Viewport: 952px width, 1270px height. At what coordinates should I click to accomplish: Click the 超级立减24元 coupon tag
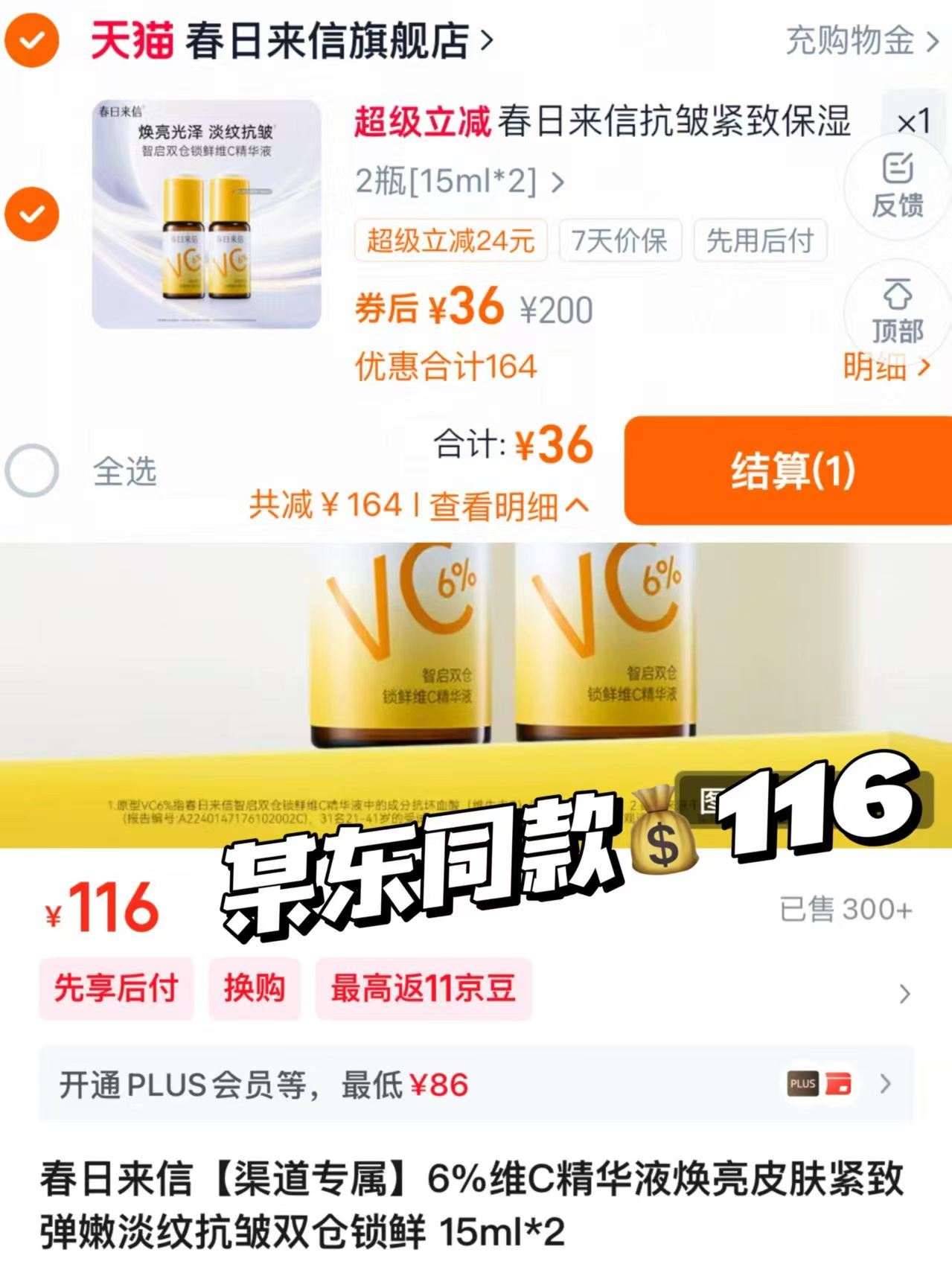451,239
